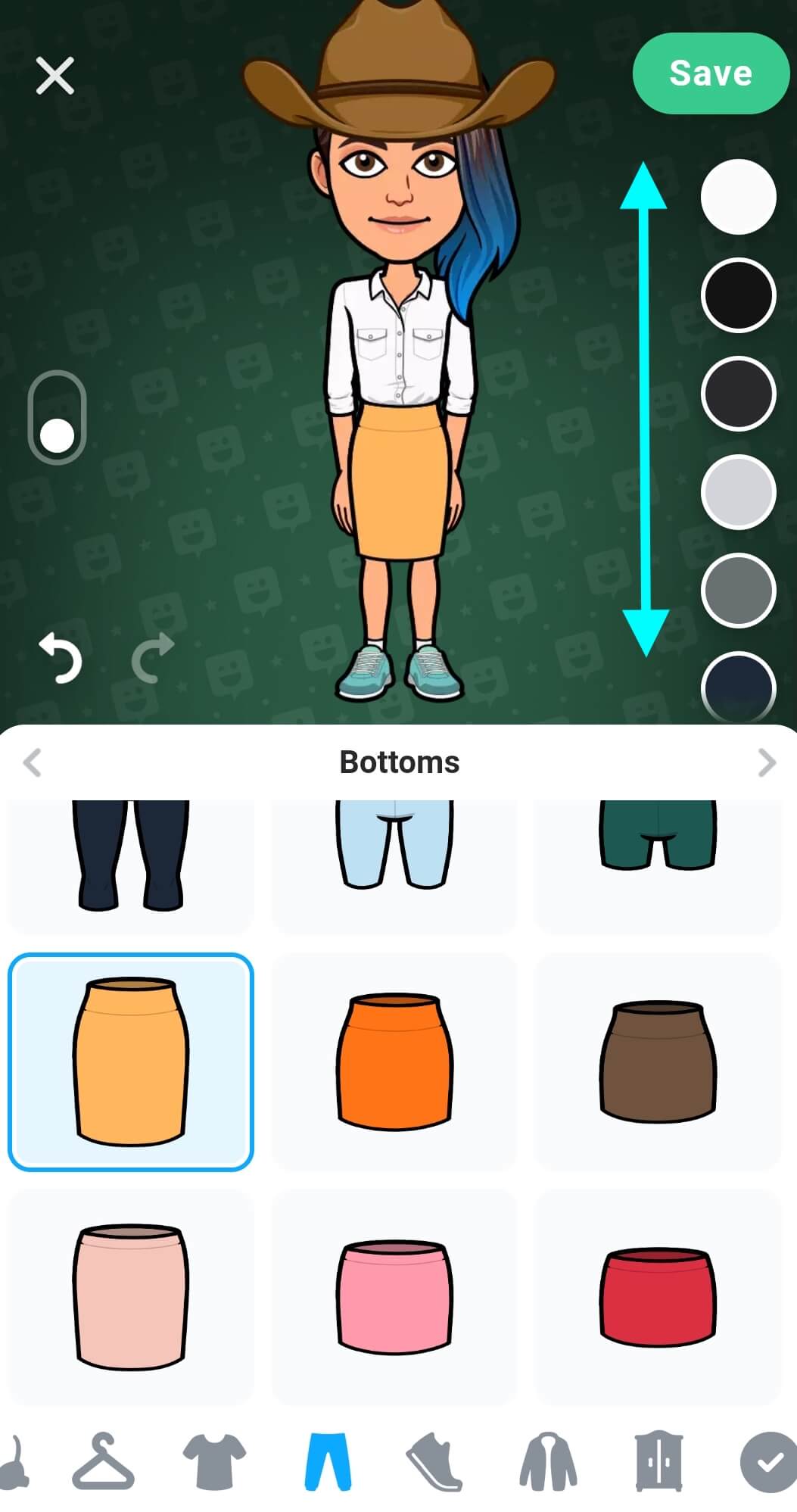This screenshot has height=1512, width=797.
Task: Choose the brown skirt
Action: click(x=657, y=1062)
